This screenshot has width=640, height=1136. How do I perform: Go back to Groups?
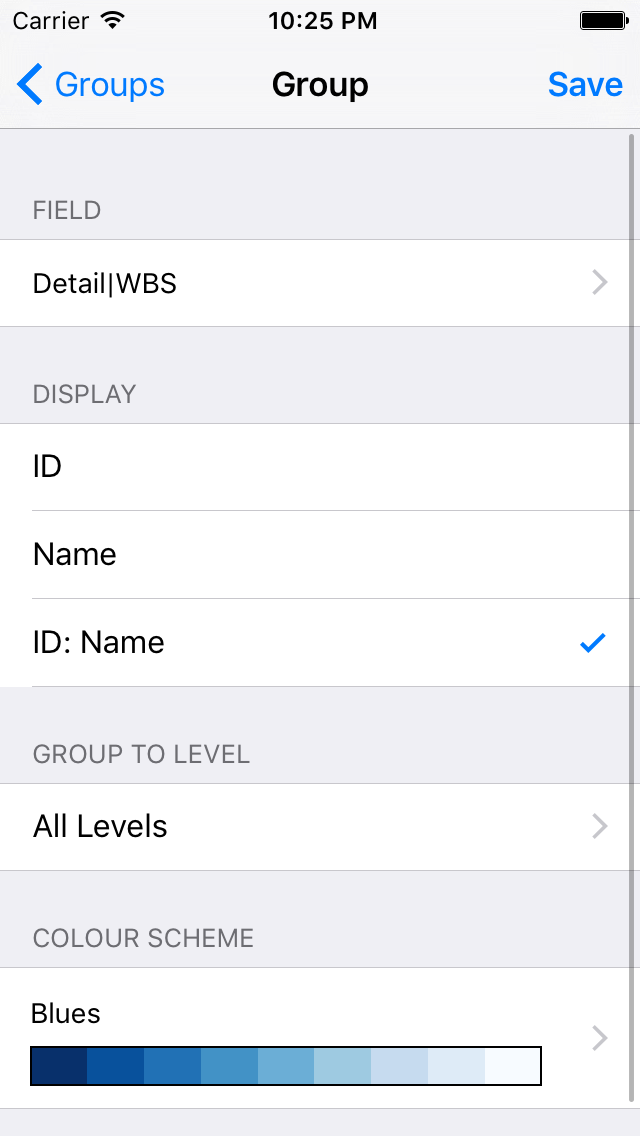[91, 85]
